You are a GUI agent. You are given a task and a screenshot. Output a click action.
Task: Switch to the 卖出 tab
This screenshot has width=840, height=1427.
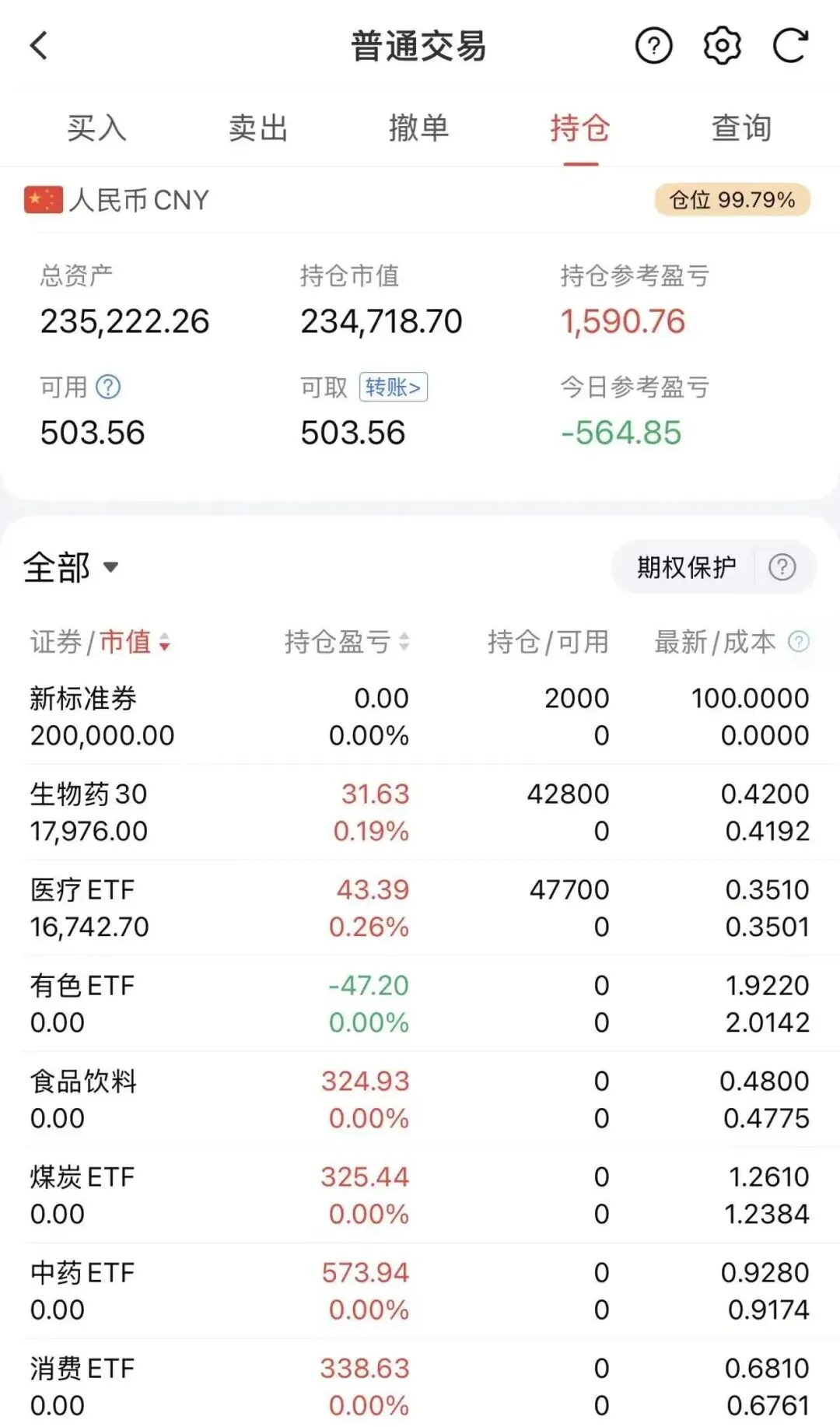point(258,128)
